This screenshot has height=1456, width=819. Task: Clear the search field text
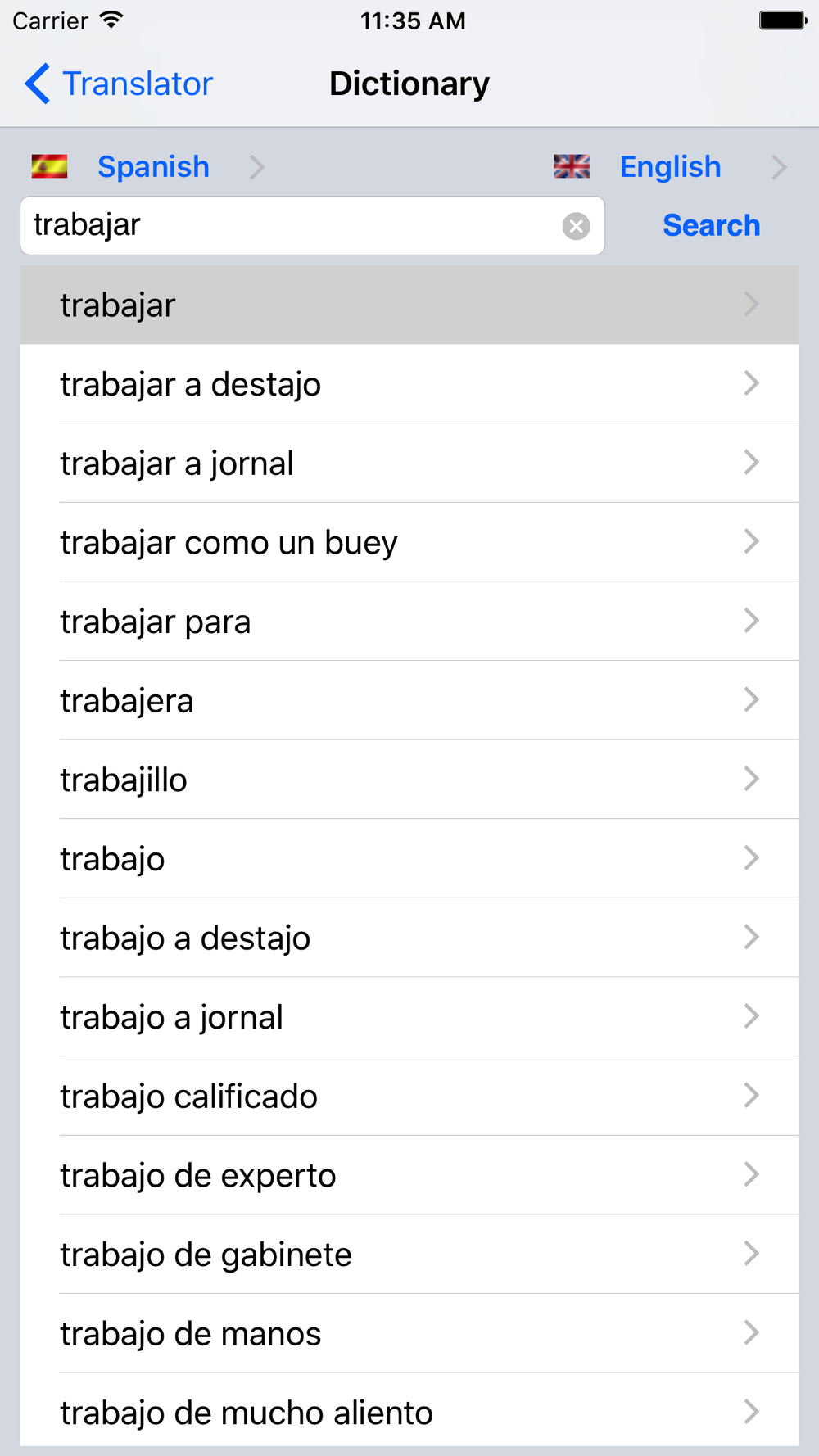coord(576,226)
